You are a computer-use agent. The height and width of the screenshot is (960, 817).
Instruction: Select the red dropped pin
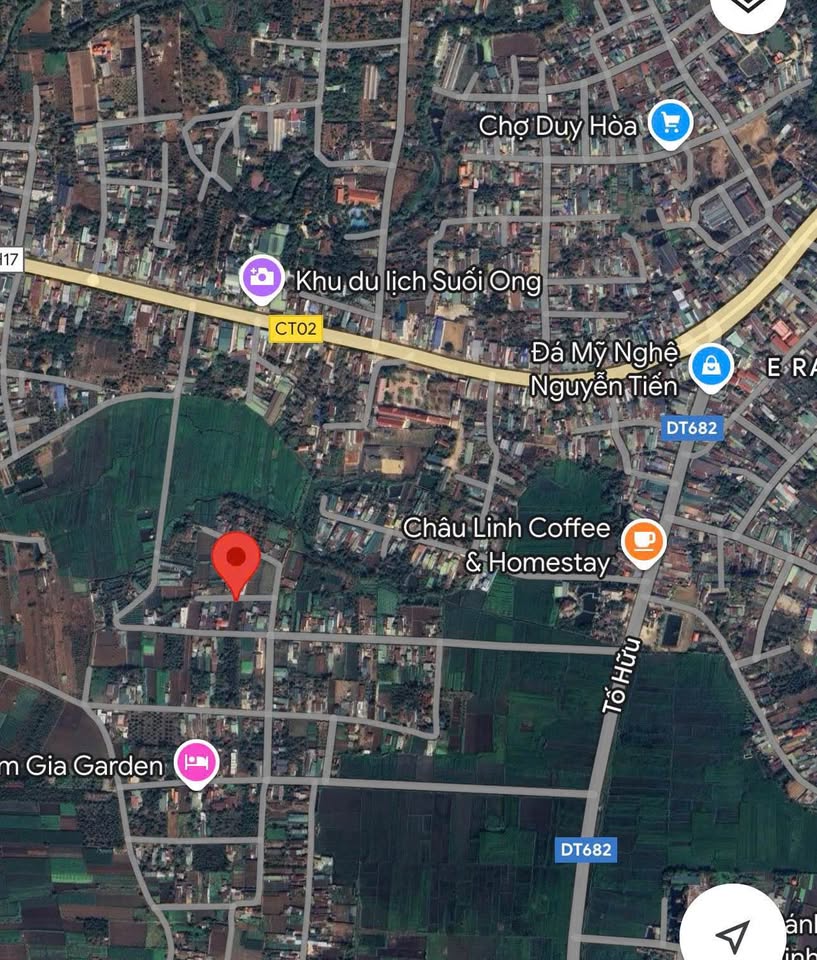click(237, 560)
